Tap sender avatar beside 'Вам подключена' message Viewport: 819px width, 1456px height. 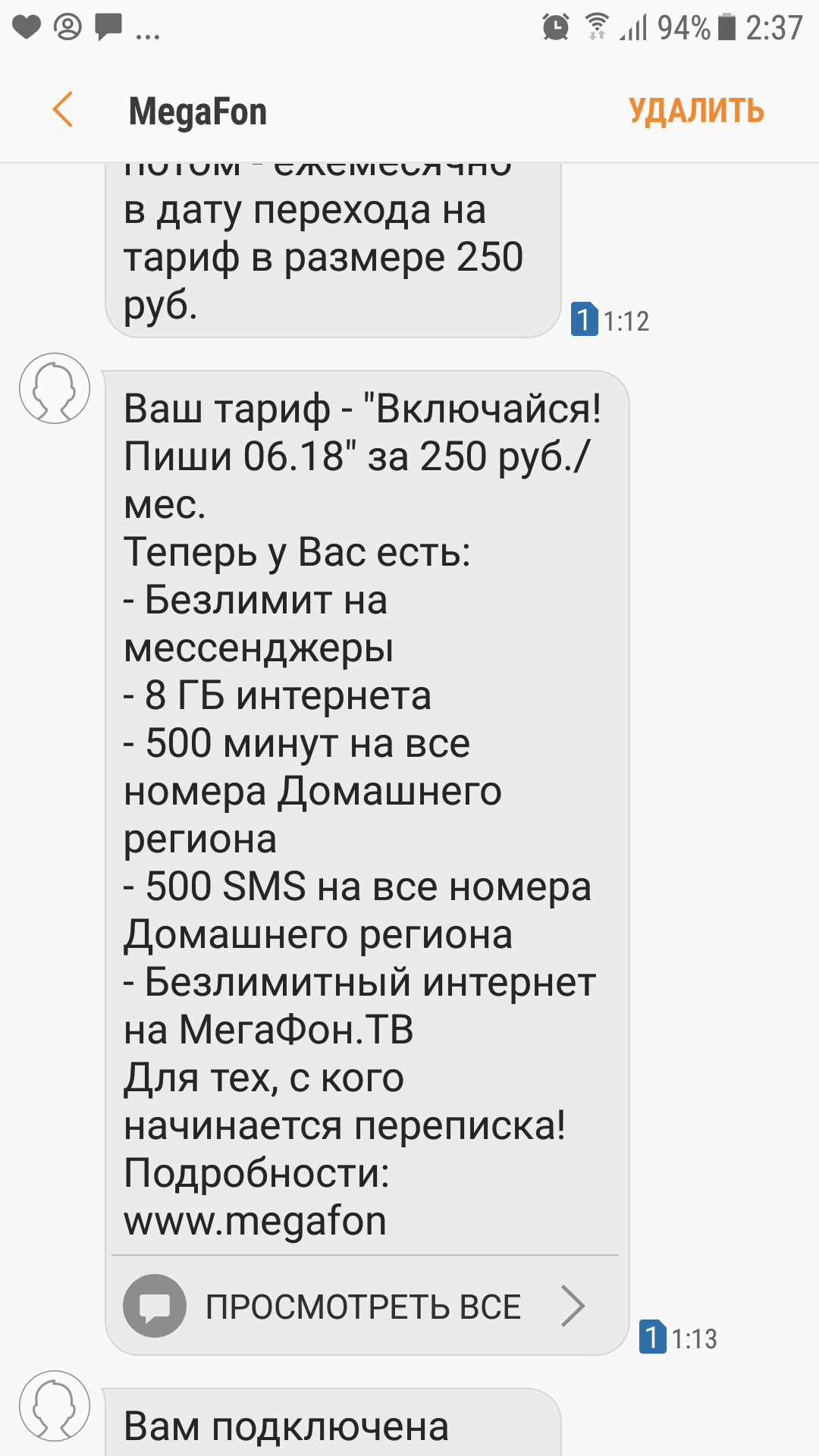click(55, 1405)
